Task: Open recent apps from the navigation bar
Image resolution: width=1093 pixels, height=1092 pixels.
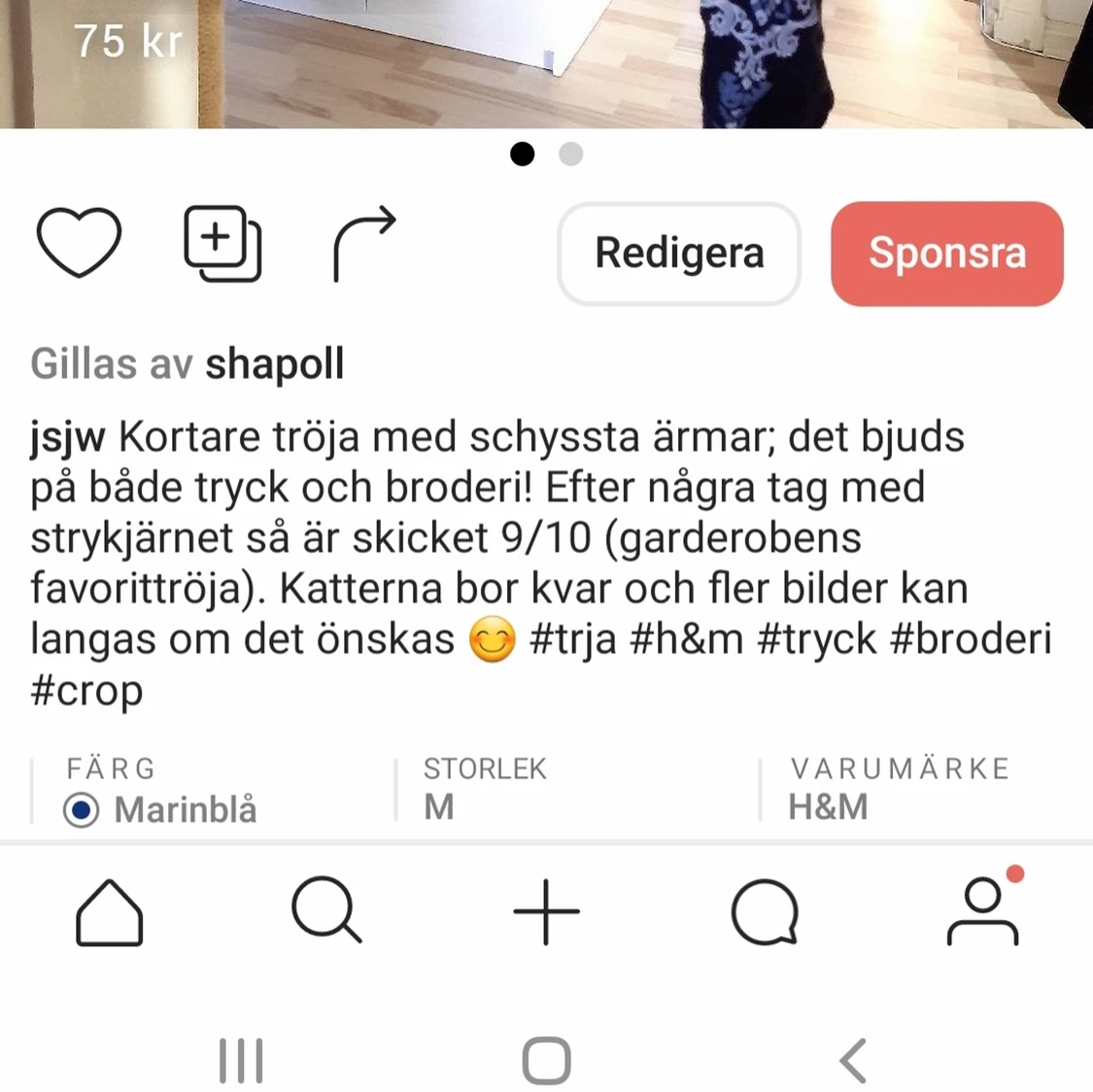Action: (241, 1060)
